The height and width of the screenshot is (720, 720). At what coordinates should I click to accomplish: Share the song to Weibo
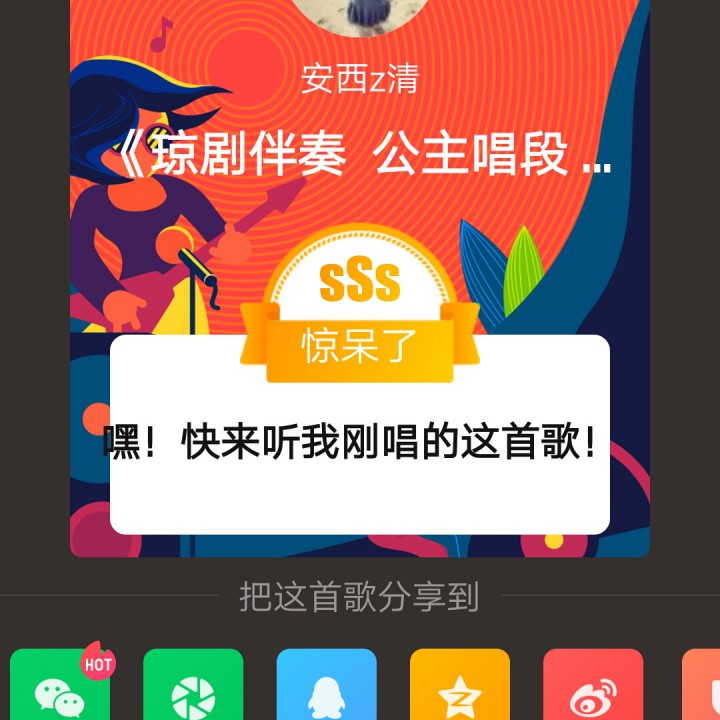coord(593,685)
